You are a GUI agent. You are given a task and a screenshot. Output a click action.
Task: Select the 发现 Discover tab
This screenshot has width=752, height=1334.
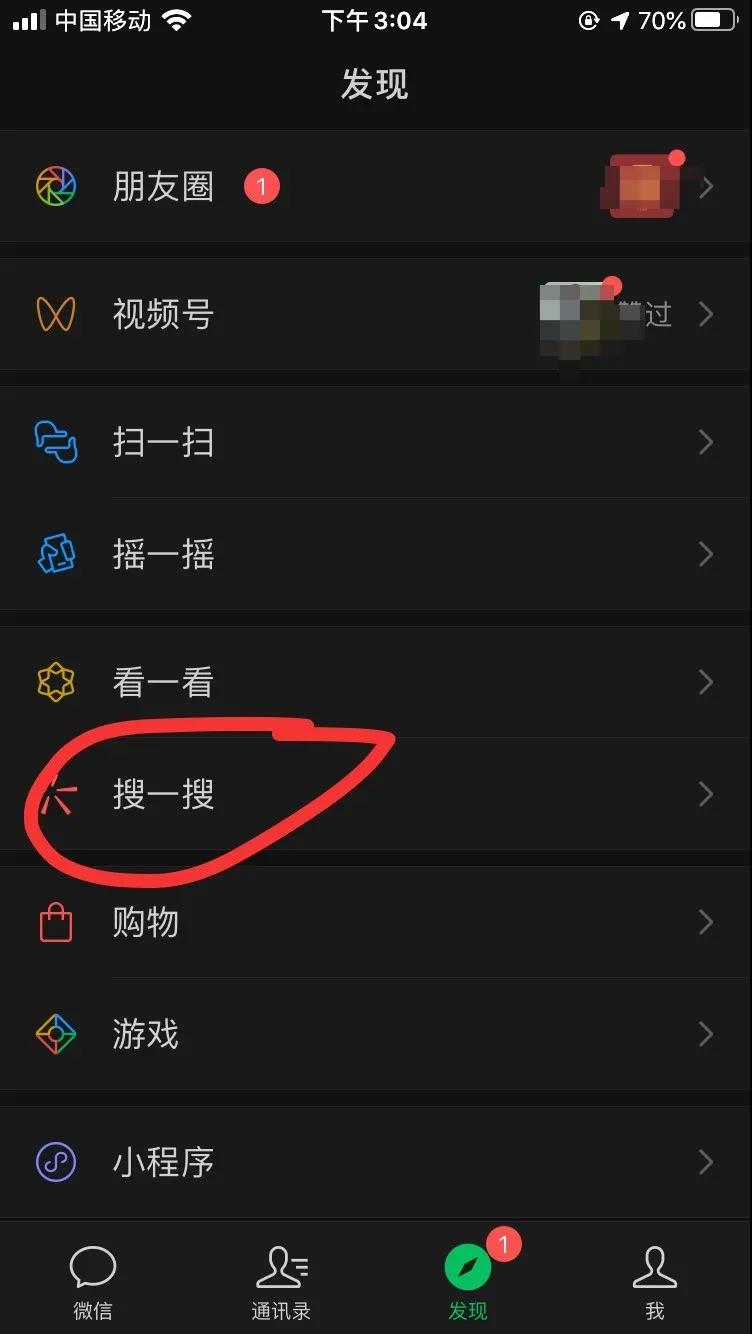(468, 1282)
